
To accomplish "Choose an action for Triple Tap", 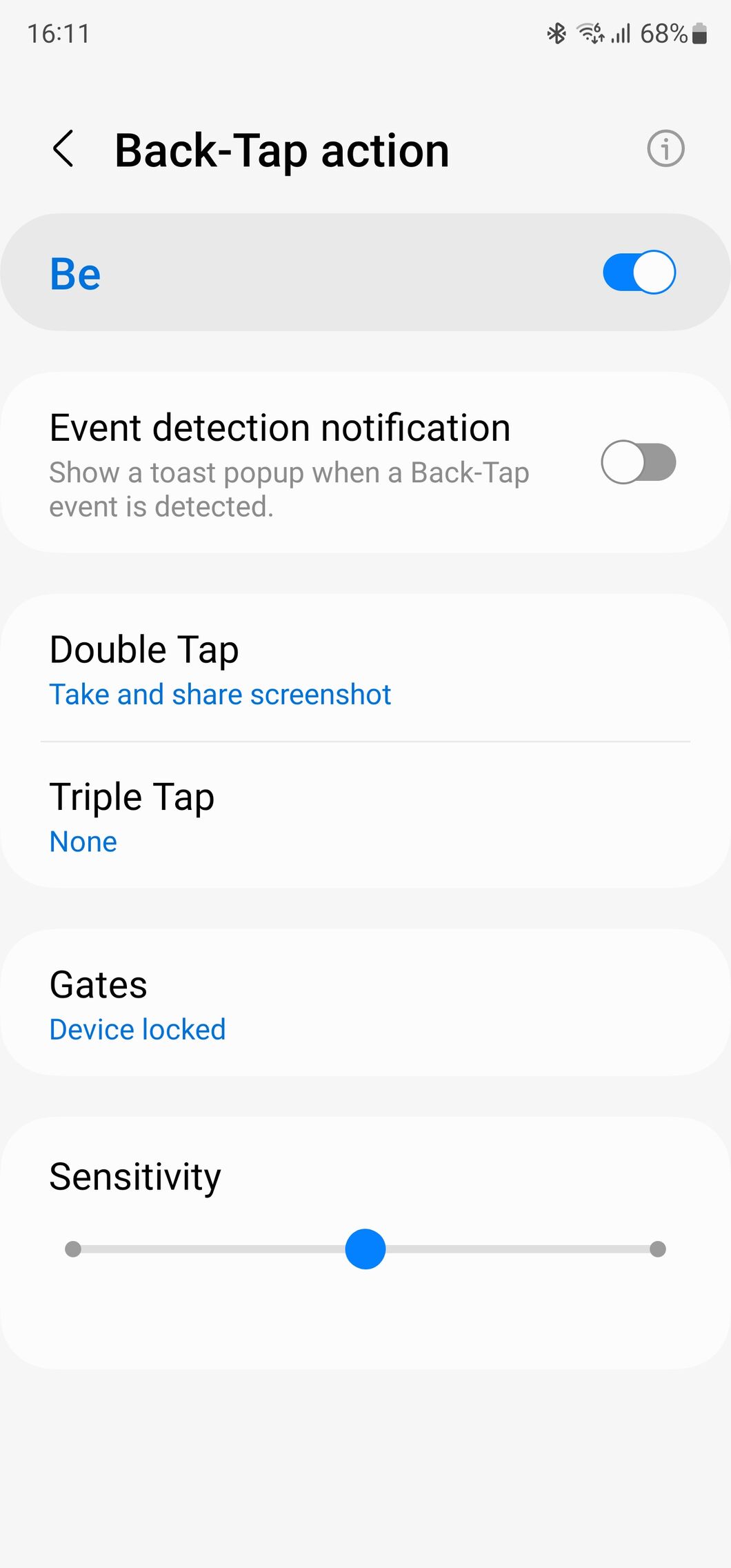I will [365, 817].
